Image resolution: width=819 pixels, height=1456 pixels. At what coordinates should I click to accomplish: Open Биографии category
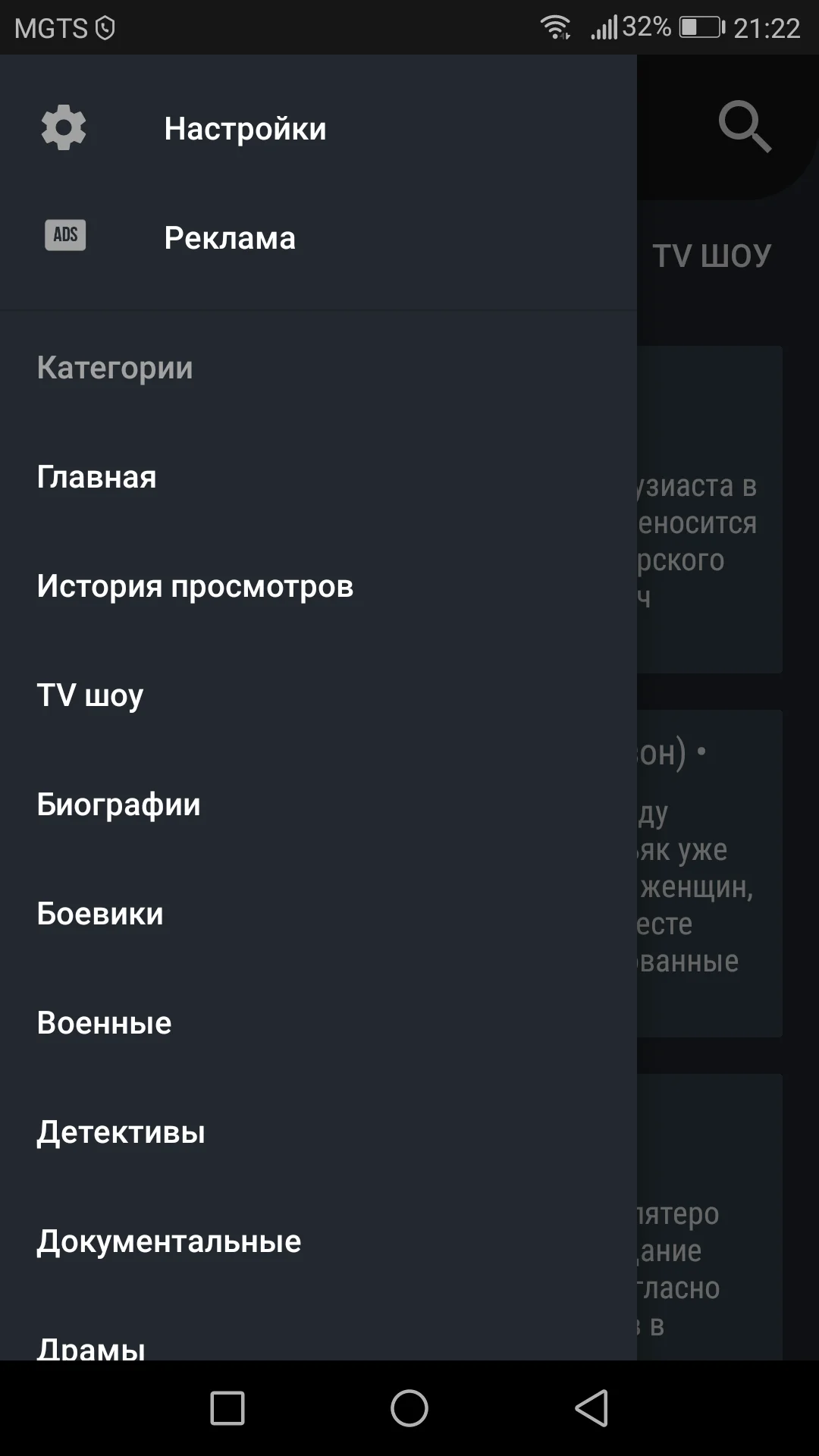point(318,805)
